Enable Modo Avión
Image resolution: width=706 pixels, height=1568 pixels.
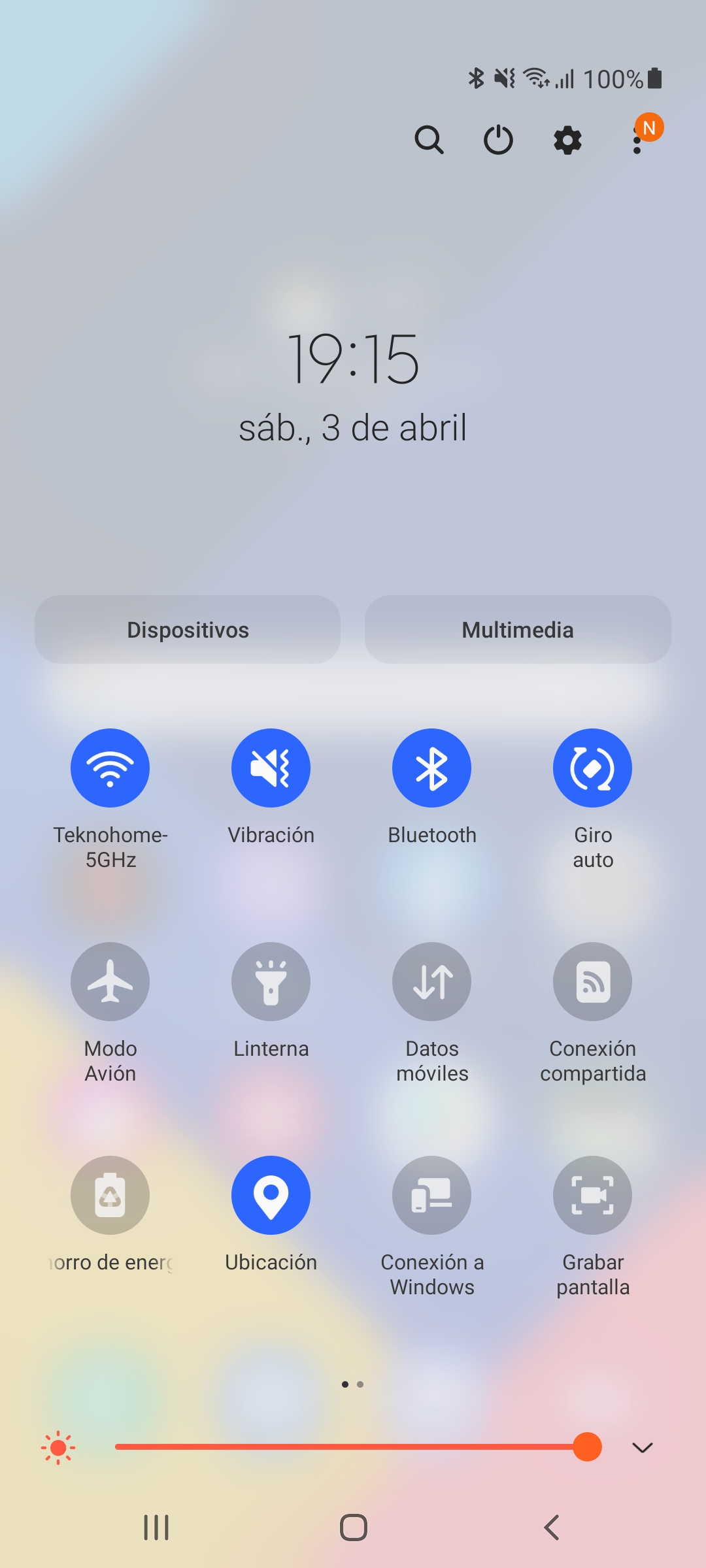tap(110, 981)
